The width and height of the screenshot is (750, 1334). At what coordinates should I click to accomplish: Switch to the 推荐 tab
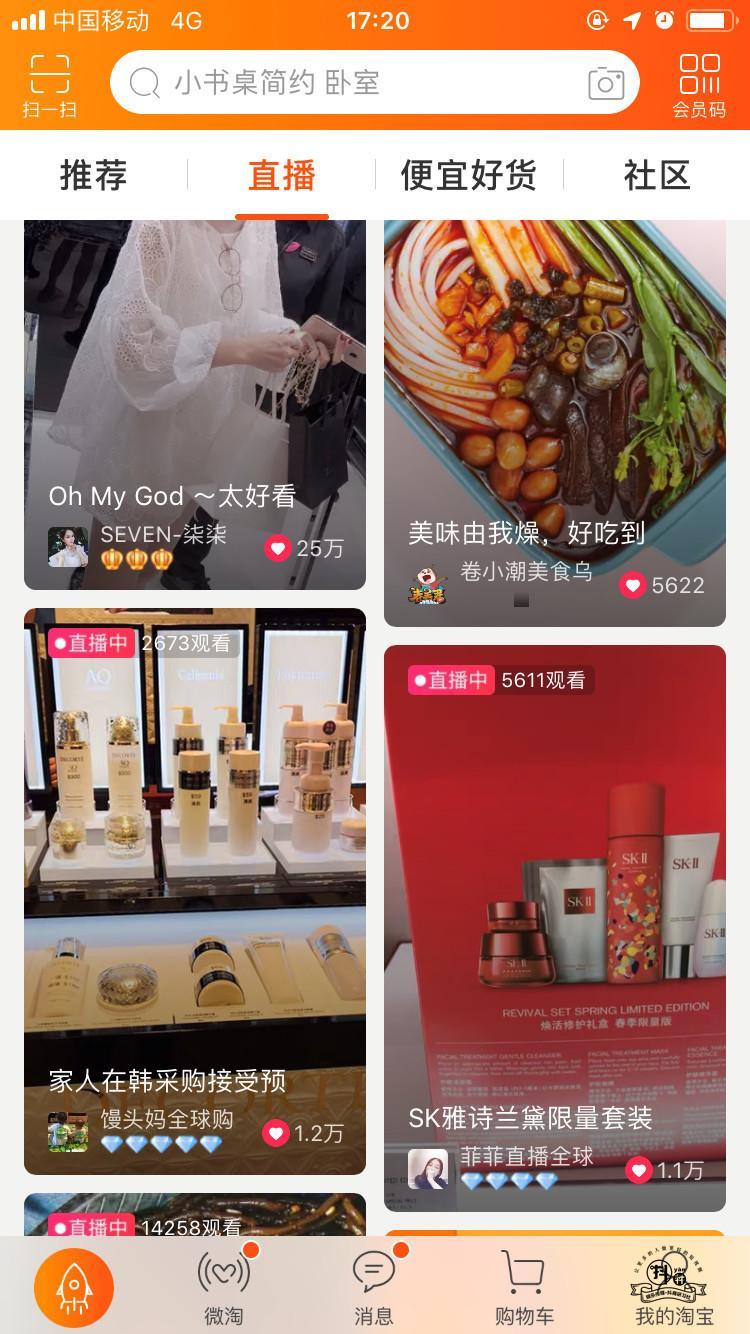point(94,175)
